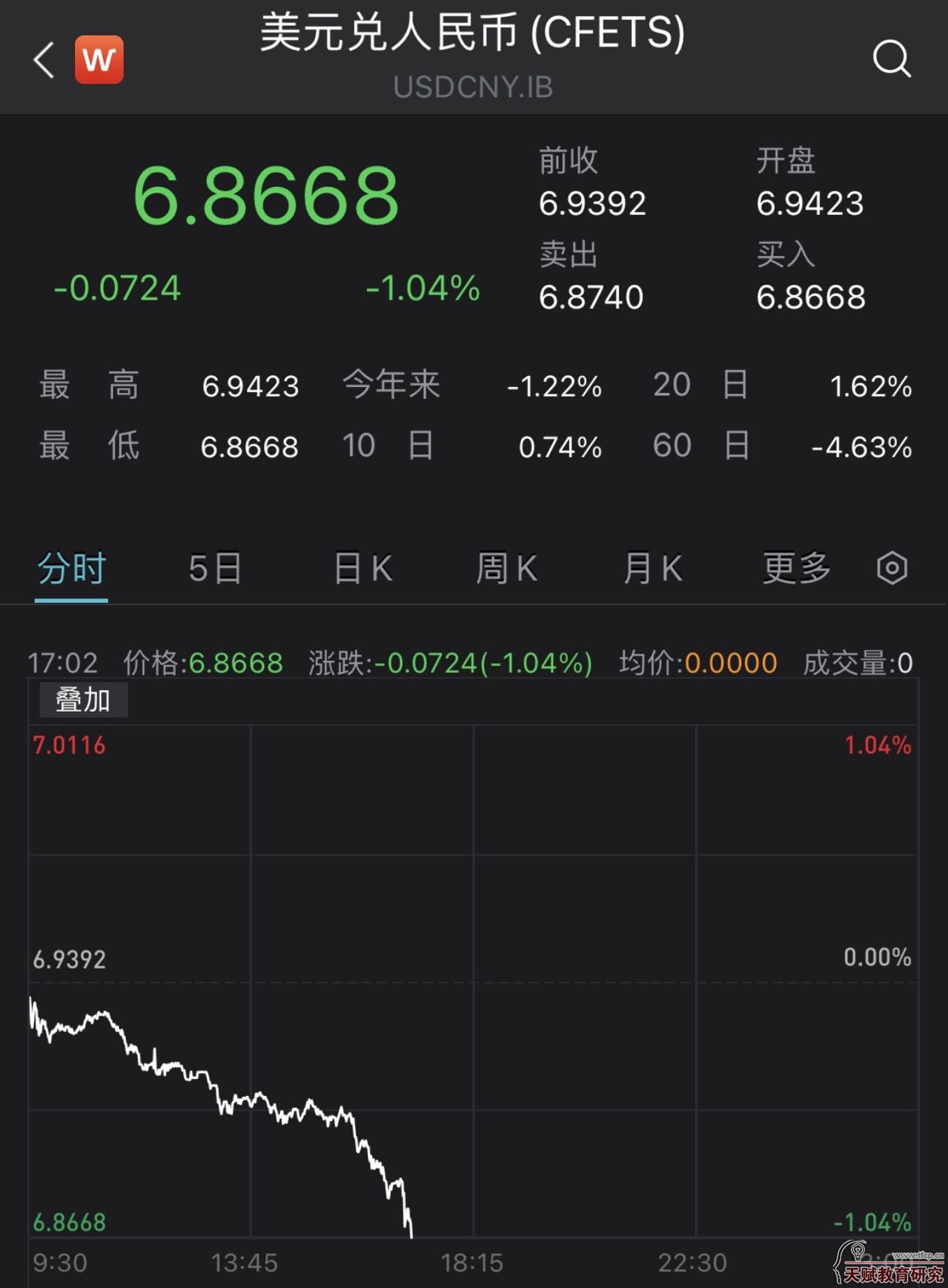Go back using the back arrow

point(44,59)
